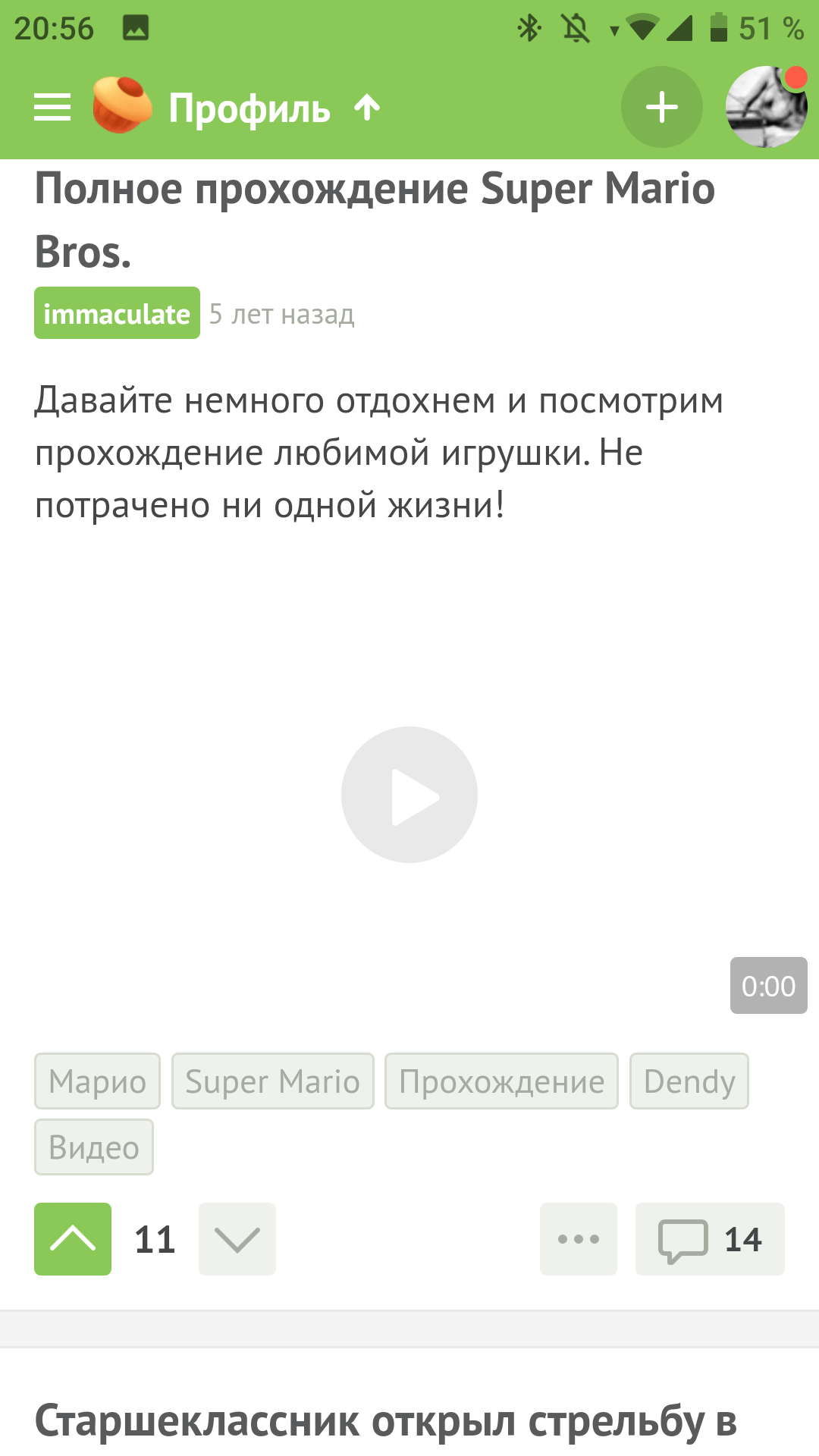819x1456 pixels.
Task: Open the user avatar in app bar
Action: click(x=765, y=107)
